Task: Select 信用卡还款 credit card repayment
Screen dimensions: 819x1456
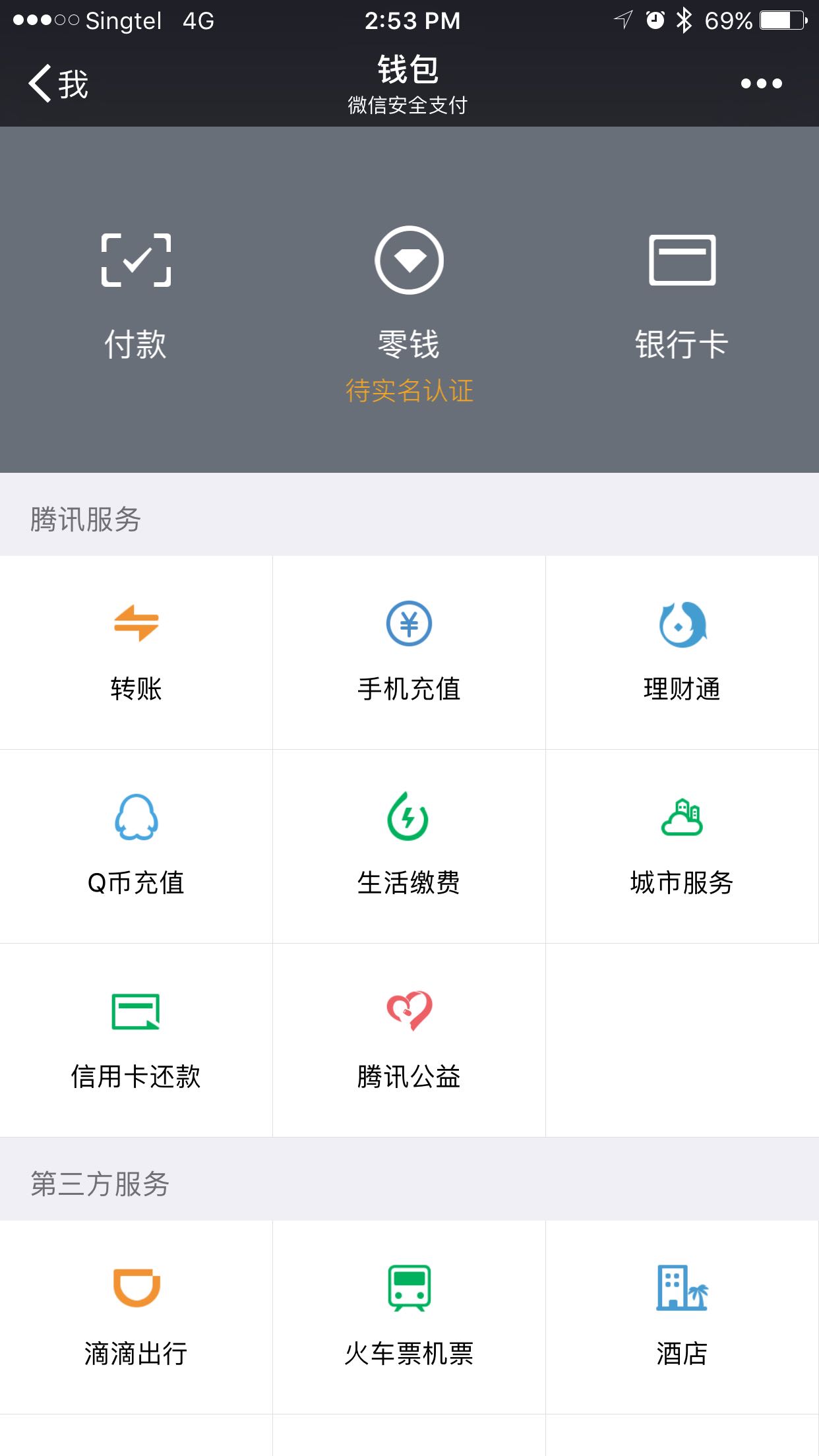Action: (x=136, y=1040)
